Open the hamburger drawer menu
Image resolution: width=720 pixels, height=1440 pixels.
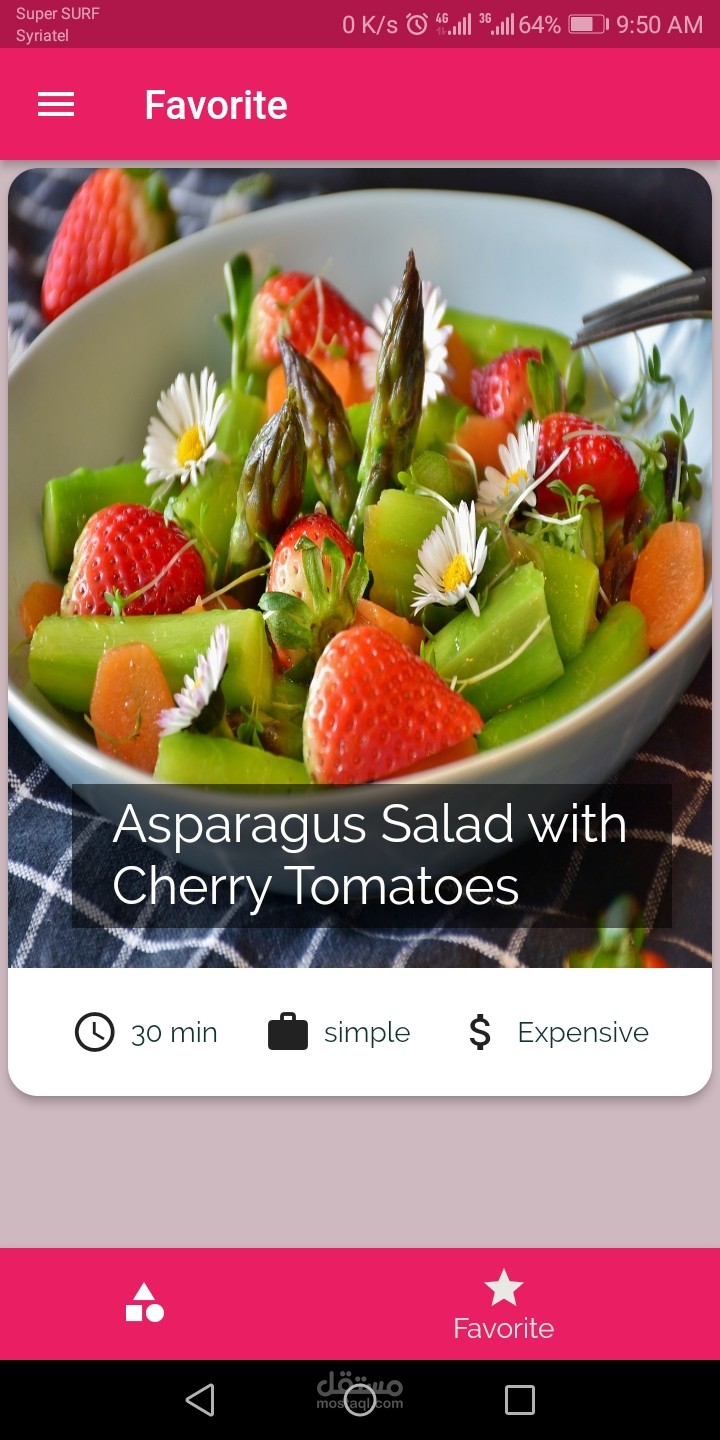coord(56,105)
